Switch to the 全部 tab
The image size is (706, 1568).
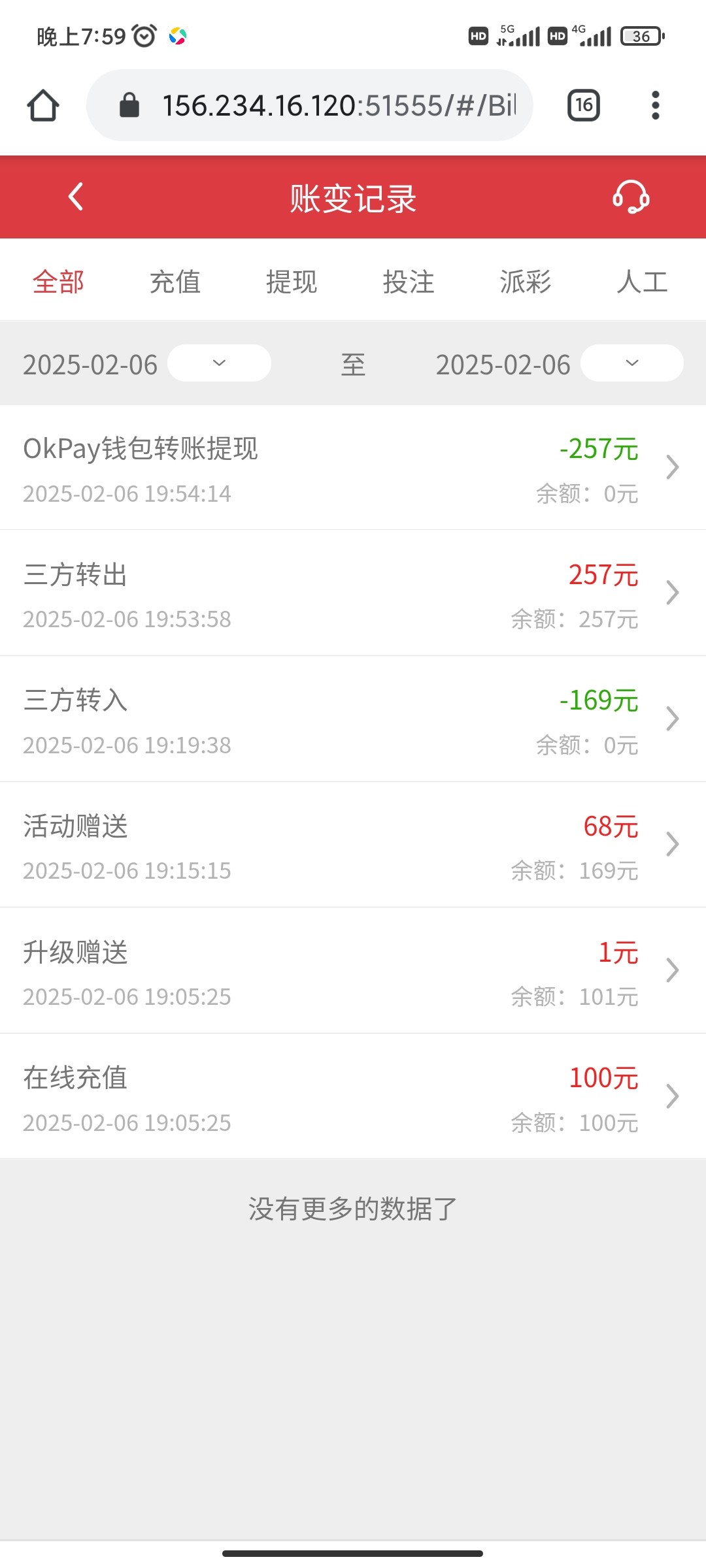point(59,282)
